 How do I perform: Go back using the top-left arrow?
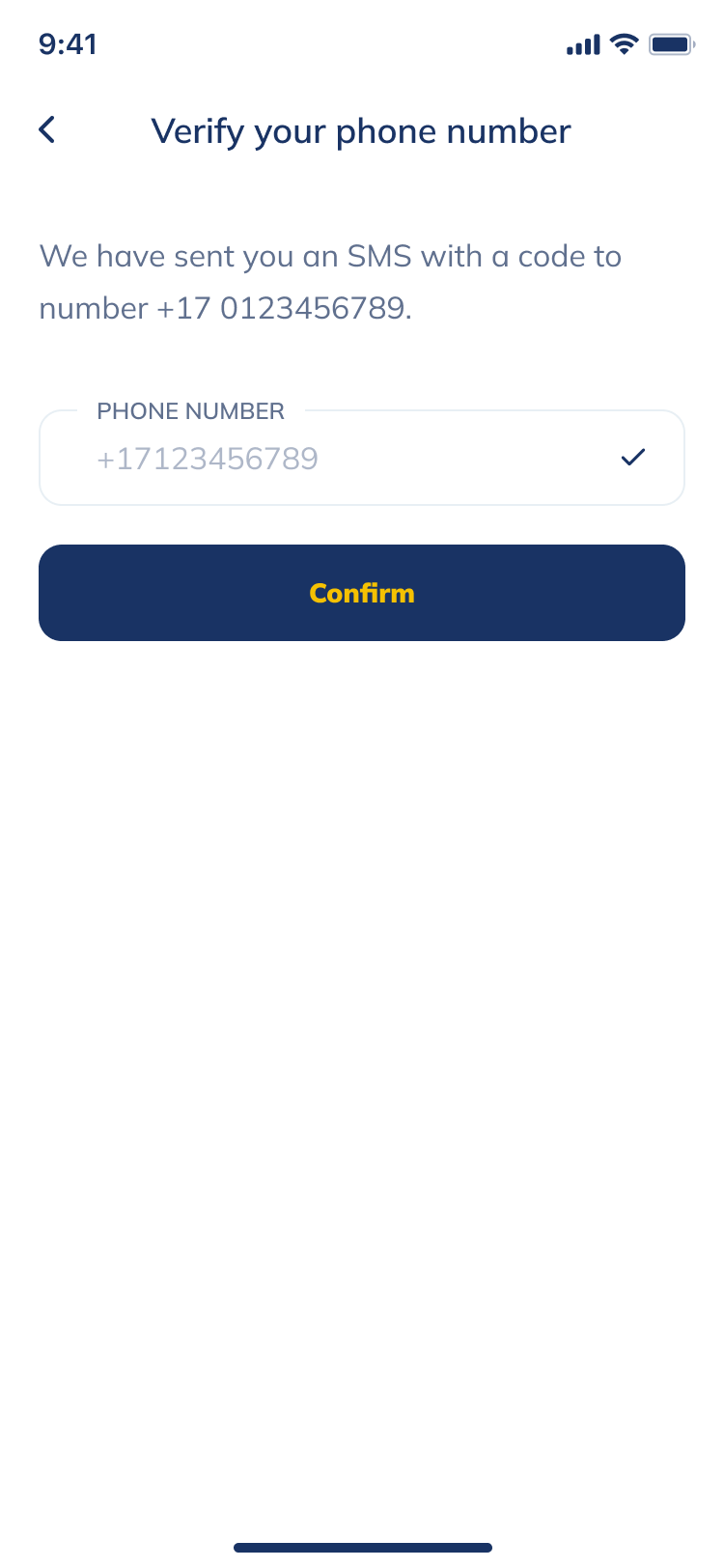[x=47, y=130]
